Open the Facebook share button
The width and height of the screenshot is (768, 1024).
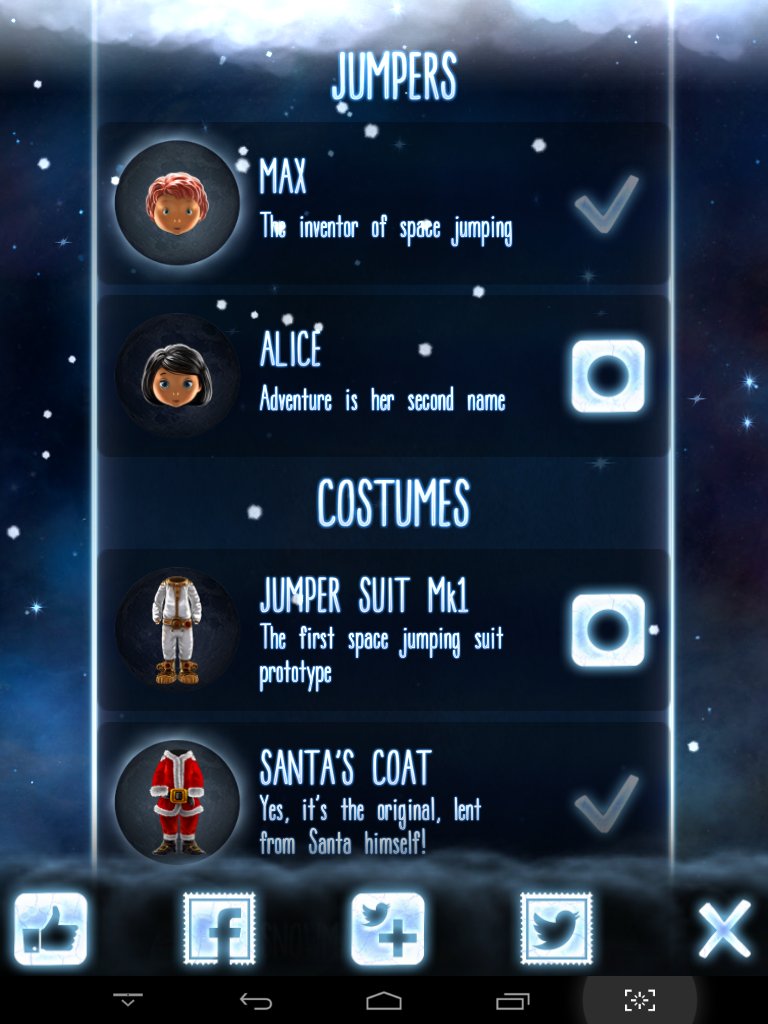tap(220, 929)
